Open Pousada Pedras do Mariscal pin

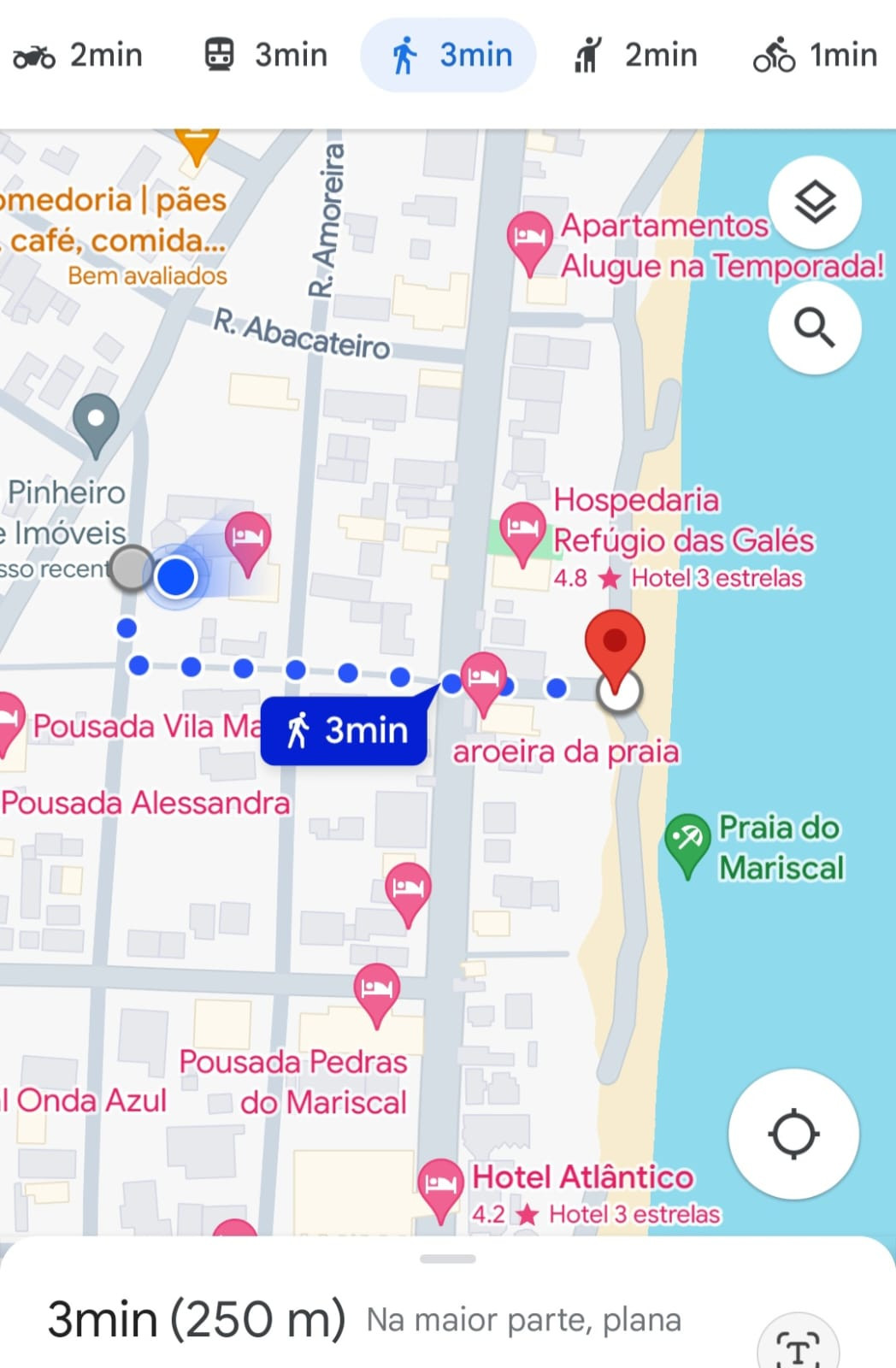[x=376, y=992]
